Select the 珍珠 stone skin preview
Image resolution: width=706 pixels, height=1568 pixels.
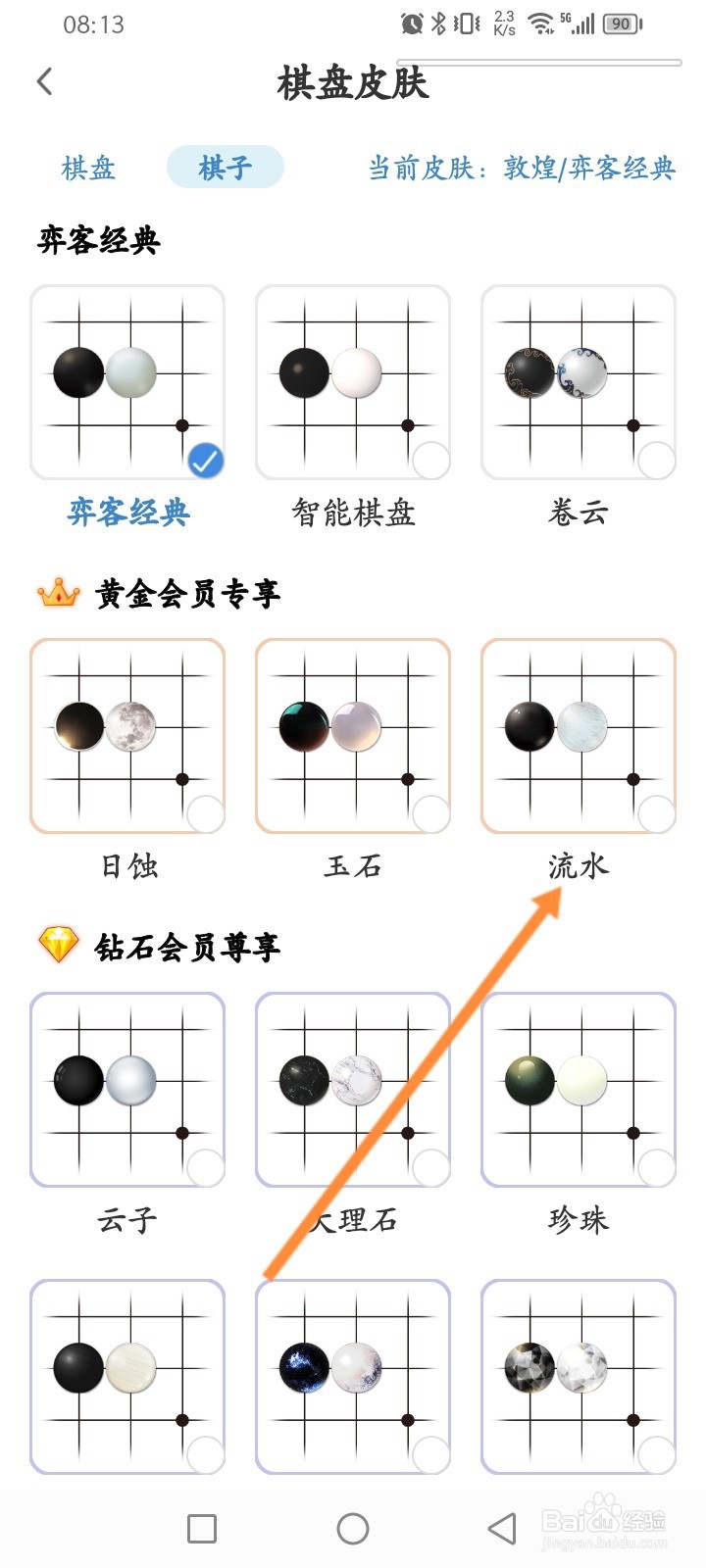[x=578, y=1088]
